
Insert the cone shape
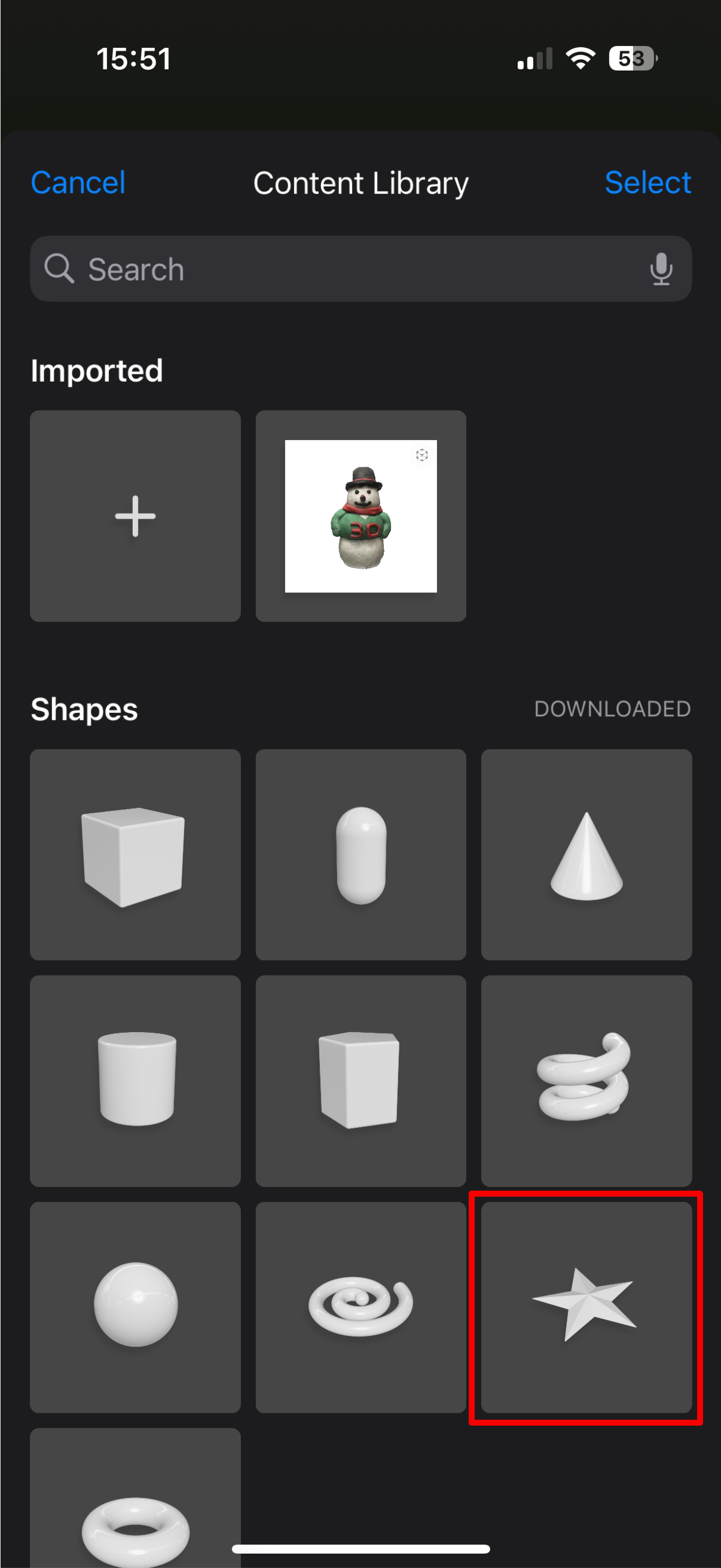pos(586,855)
